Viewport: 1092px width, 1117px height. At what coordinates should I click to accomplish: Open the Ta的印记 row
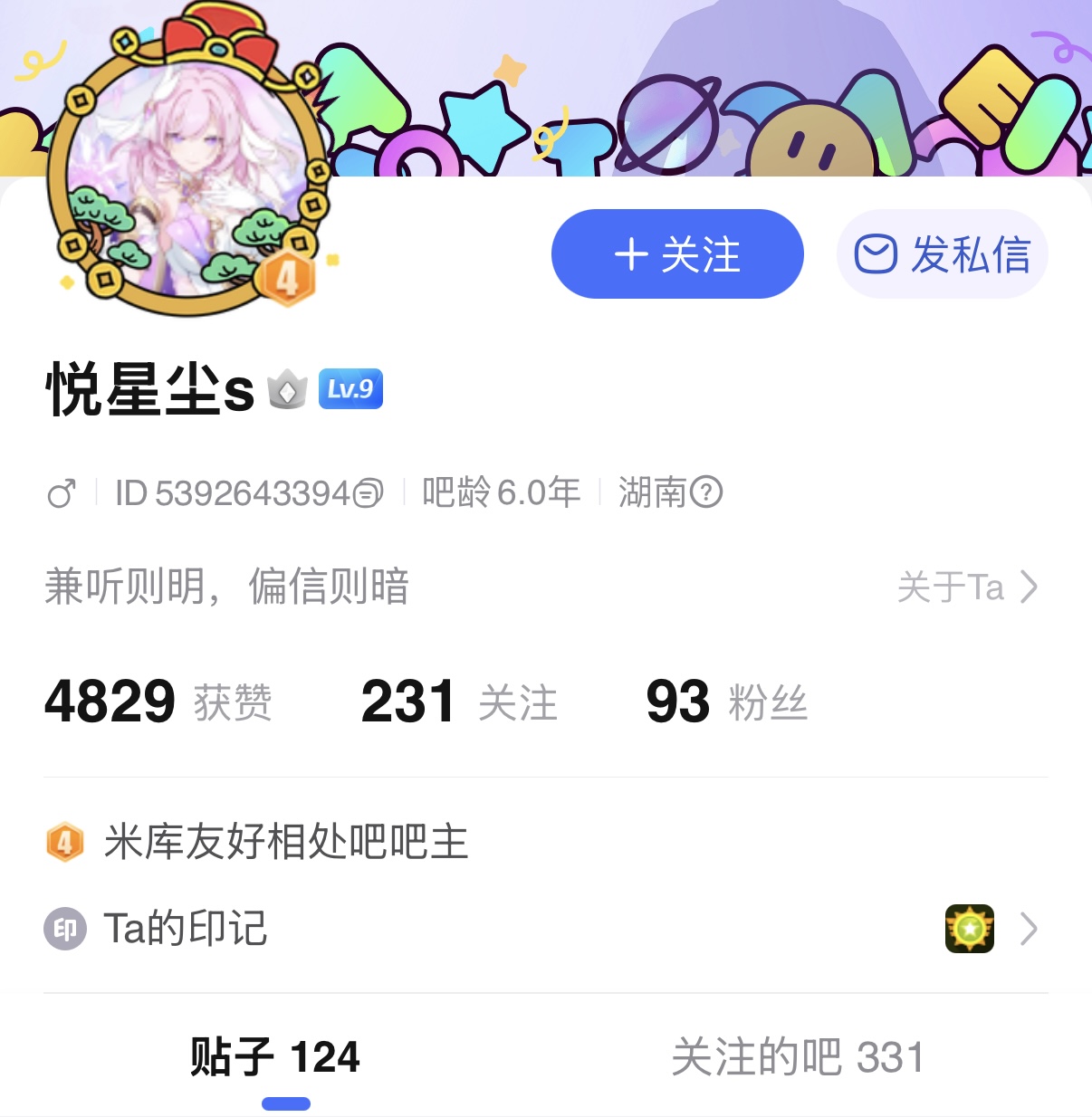click(546, 929)
